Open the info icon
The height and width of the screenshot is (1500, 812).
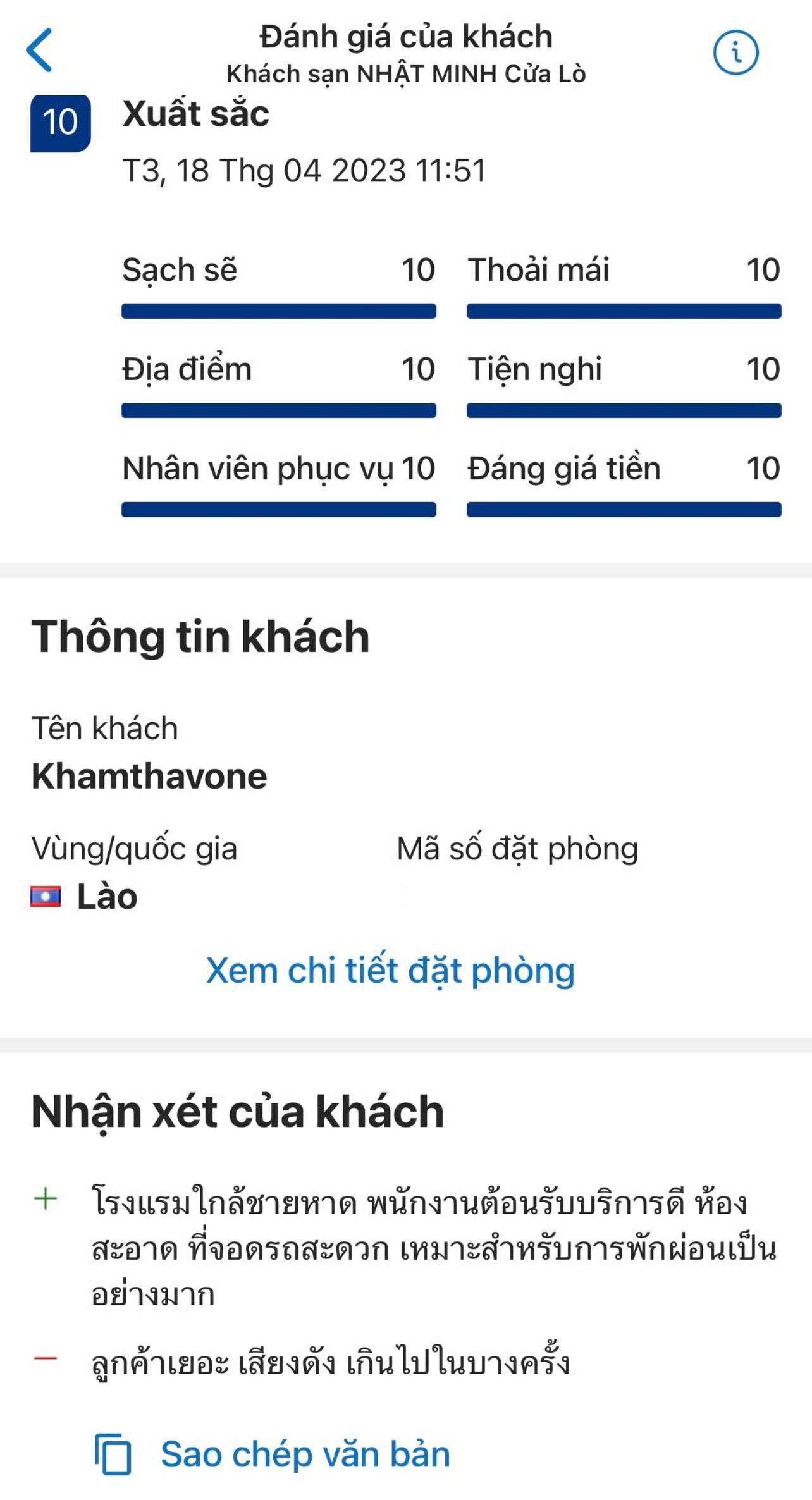[x=735, y=52]
